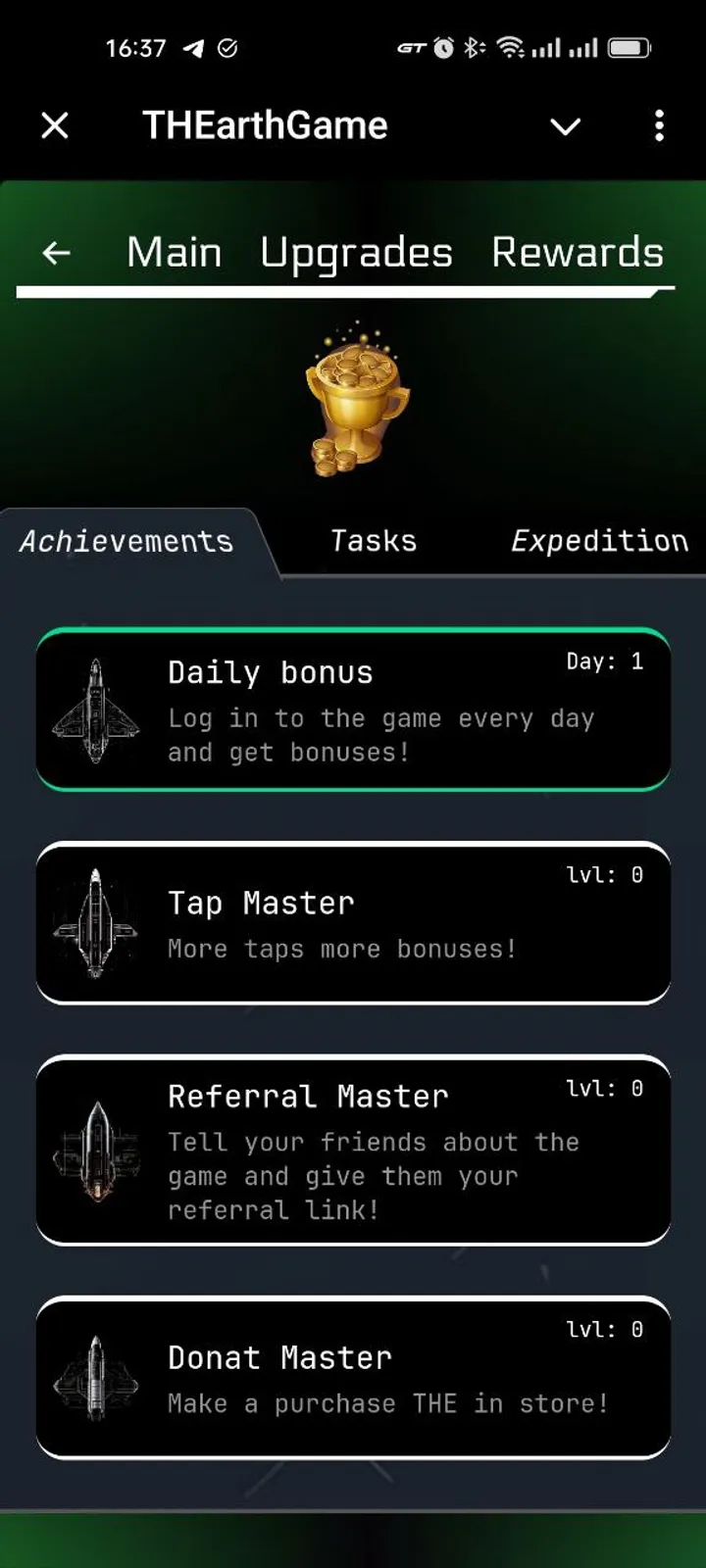Close the THEarthGame mini app
This screenshot has height=1568, width=706.
click(x=55, y=125)
